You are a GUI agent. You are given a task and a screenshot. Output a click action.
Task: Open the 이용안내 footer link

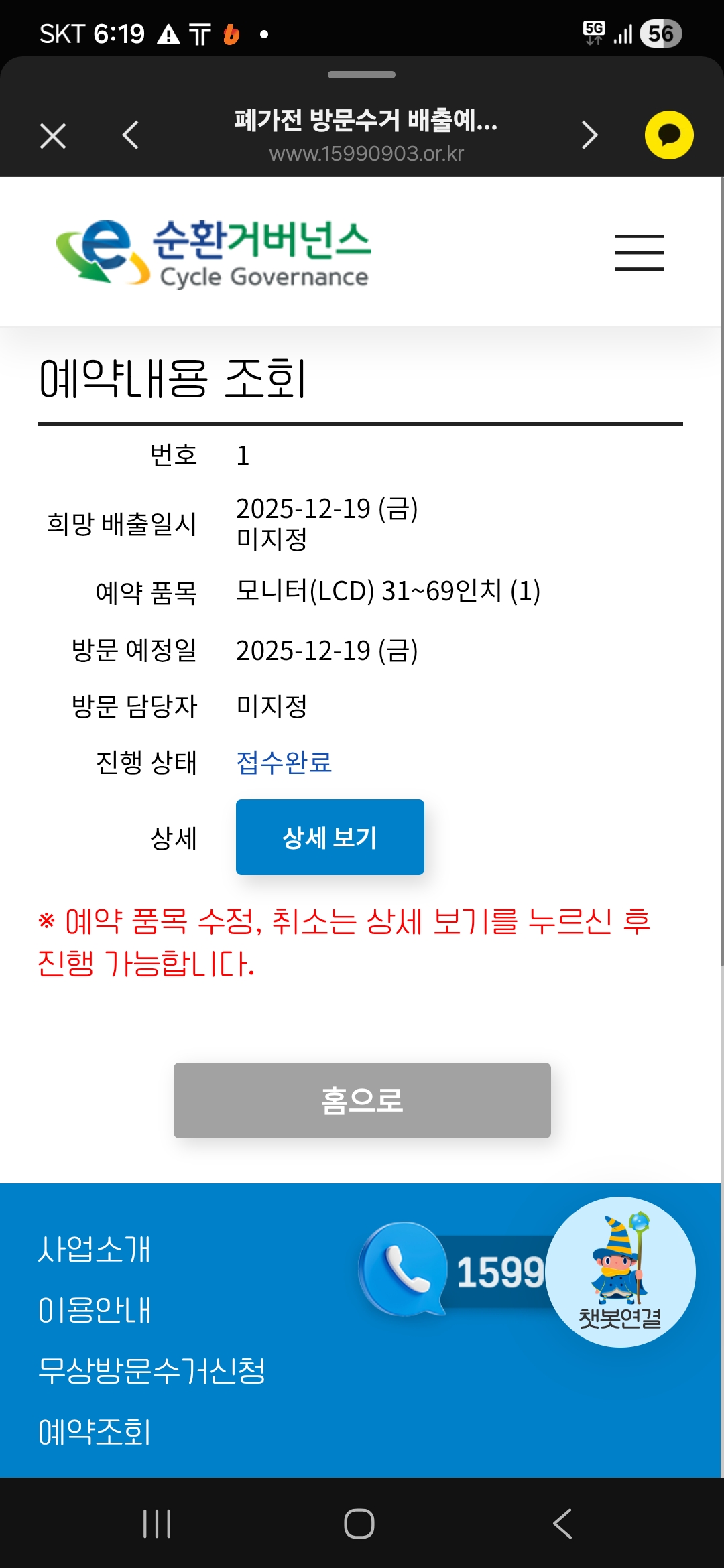95,1310
